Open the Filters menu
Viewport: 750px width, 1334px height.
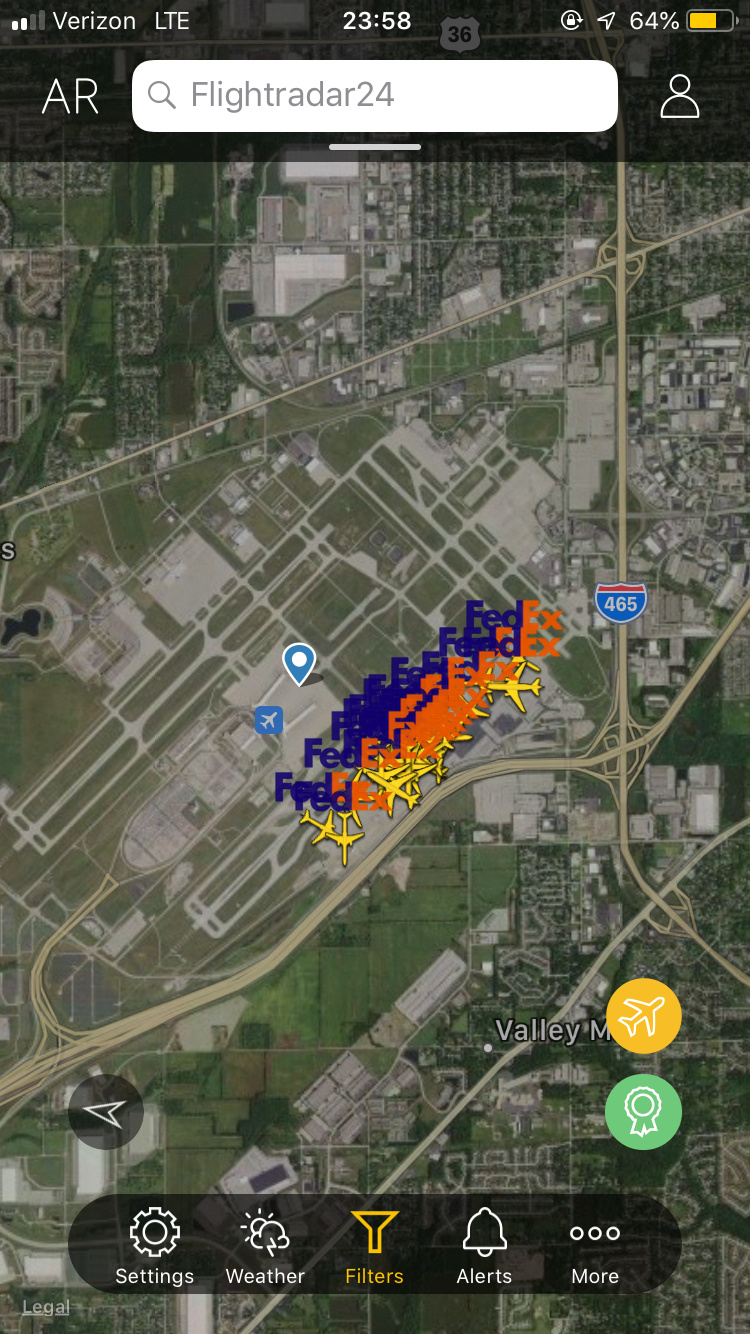pyautogui.click(x=374, y=1246)
